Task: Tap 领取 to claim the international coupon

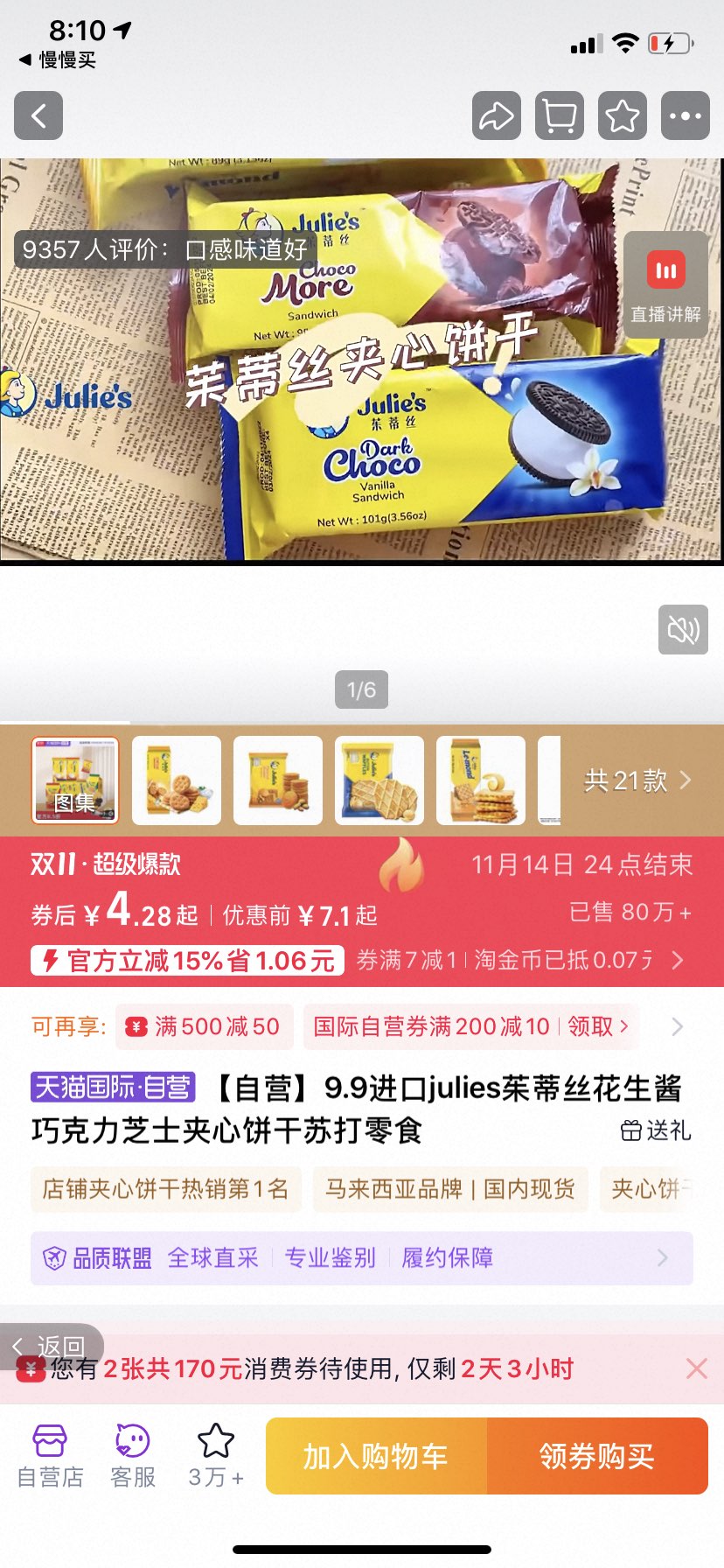Action: [591, 1026]
